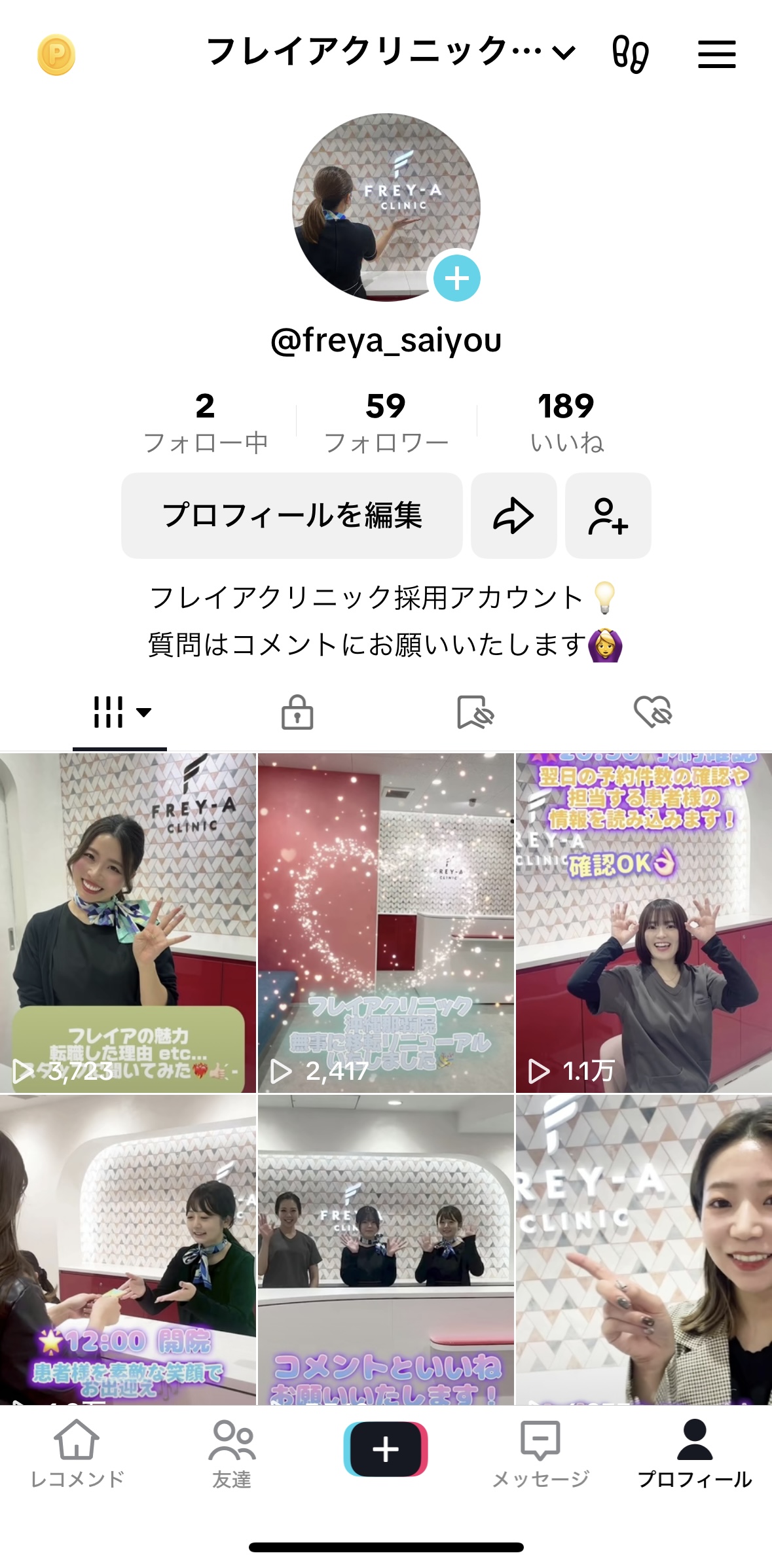Switch to the private videos lock tab

coord(297,712)
